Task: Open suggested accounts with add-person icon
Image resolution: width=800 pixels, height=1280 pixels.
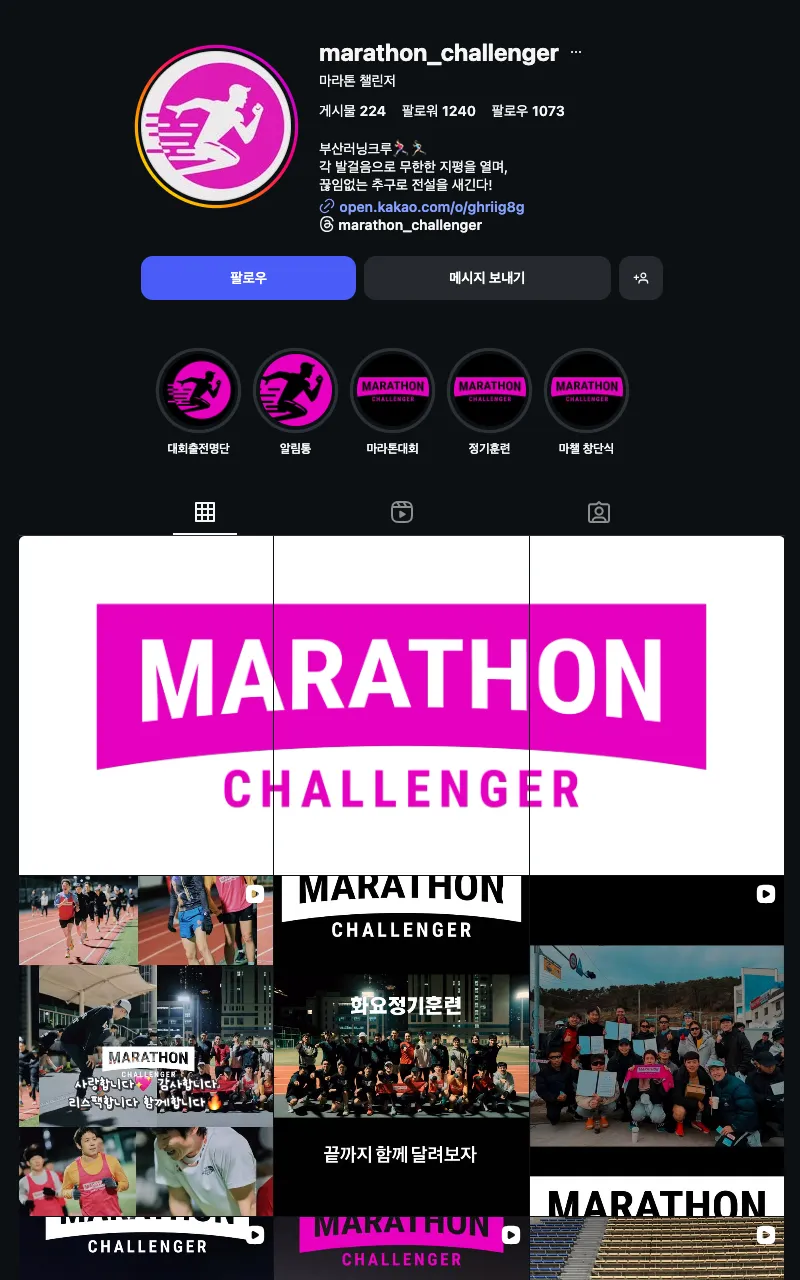Action: (641, 278)
